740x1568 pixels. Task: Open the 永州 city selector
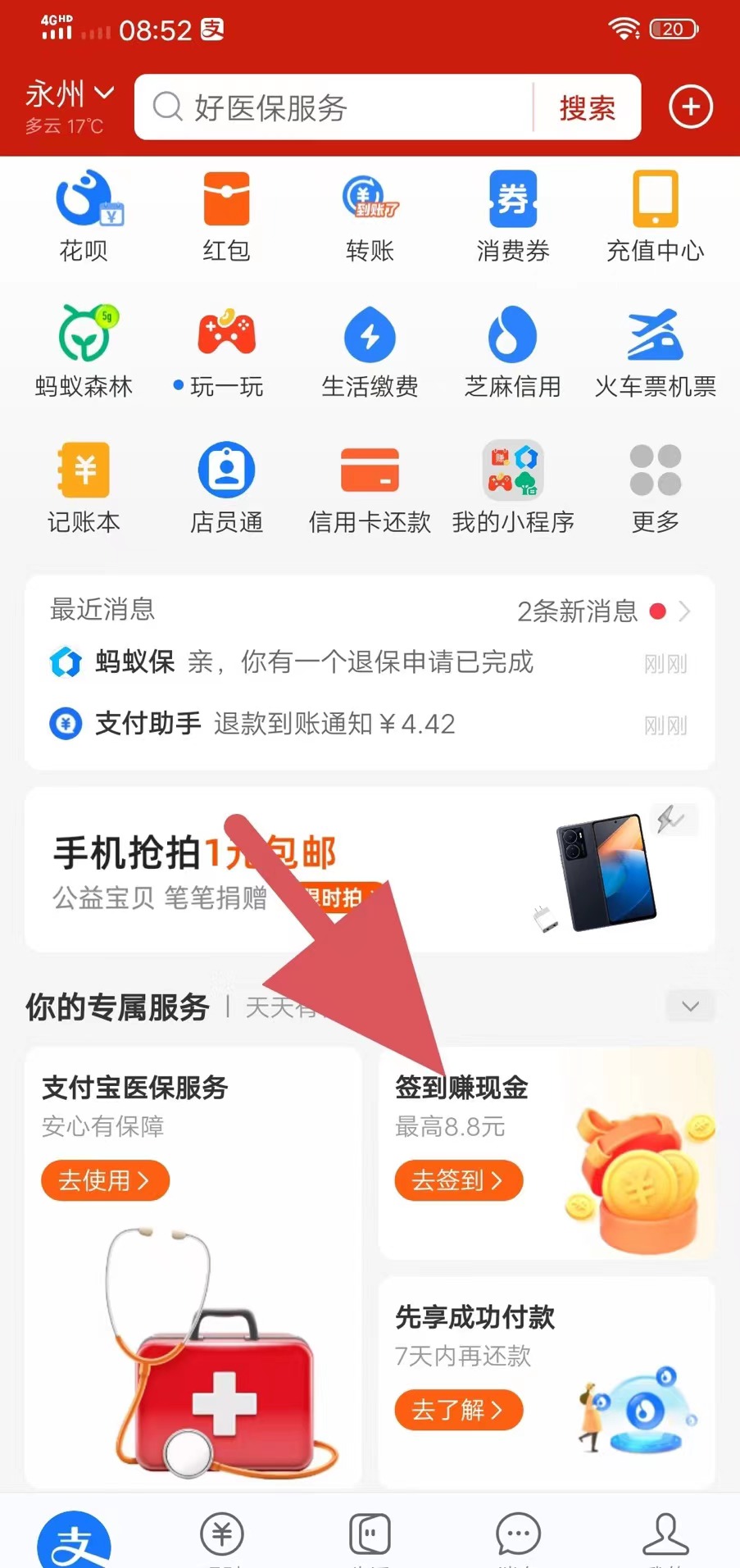coord(69,95)
